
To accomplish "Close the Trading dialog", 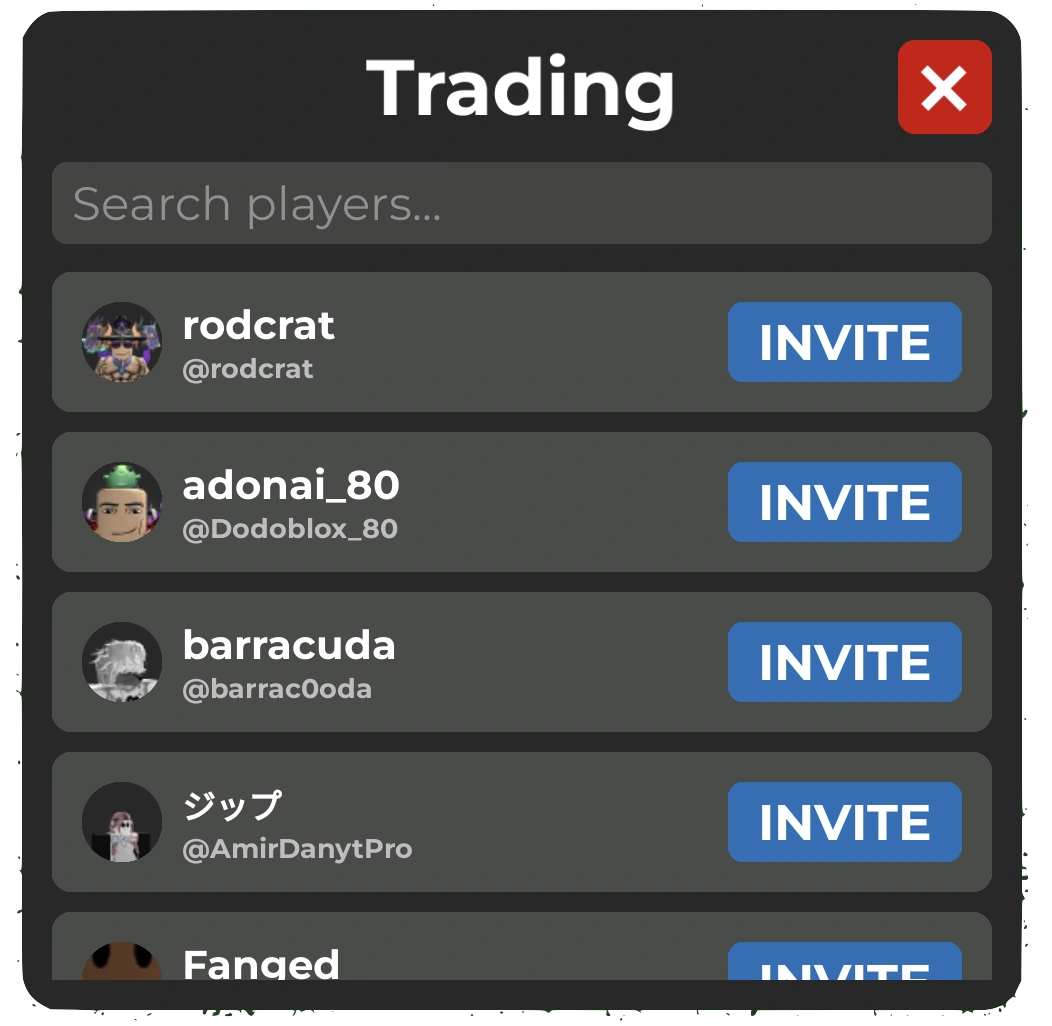I will coord(944,88).
